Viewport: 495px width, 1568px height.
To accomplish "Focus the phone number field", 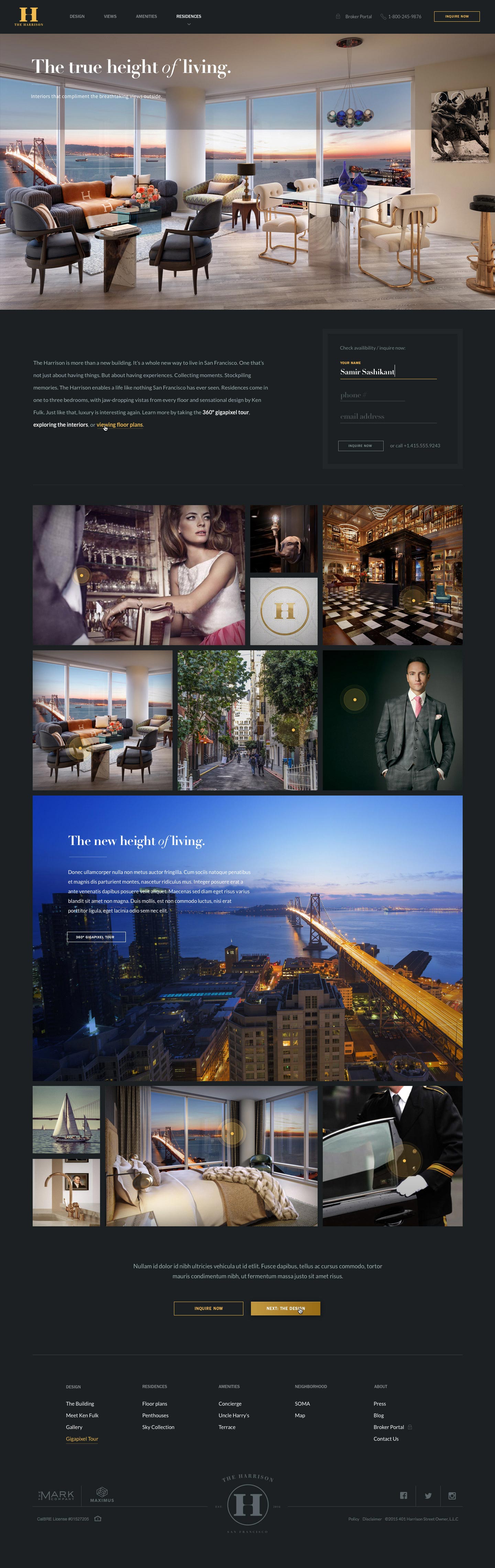I will 372,395.
